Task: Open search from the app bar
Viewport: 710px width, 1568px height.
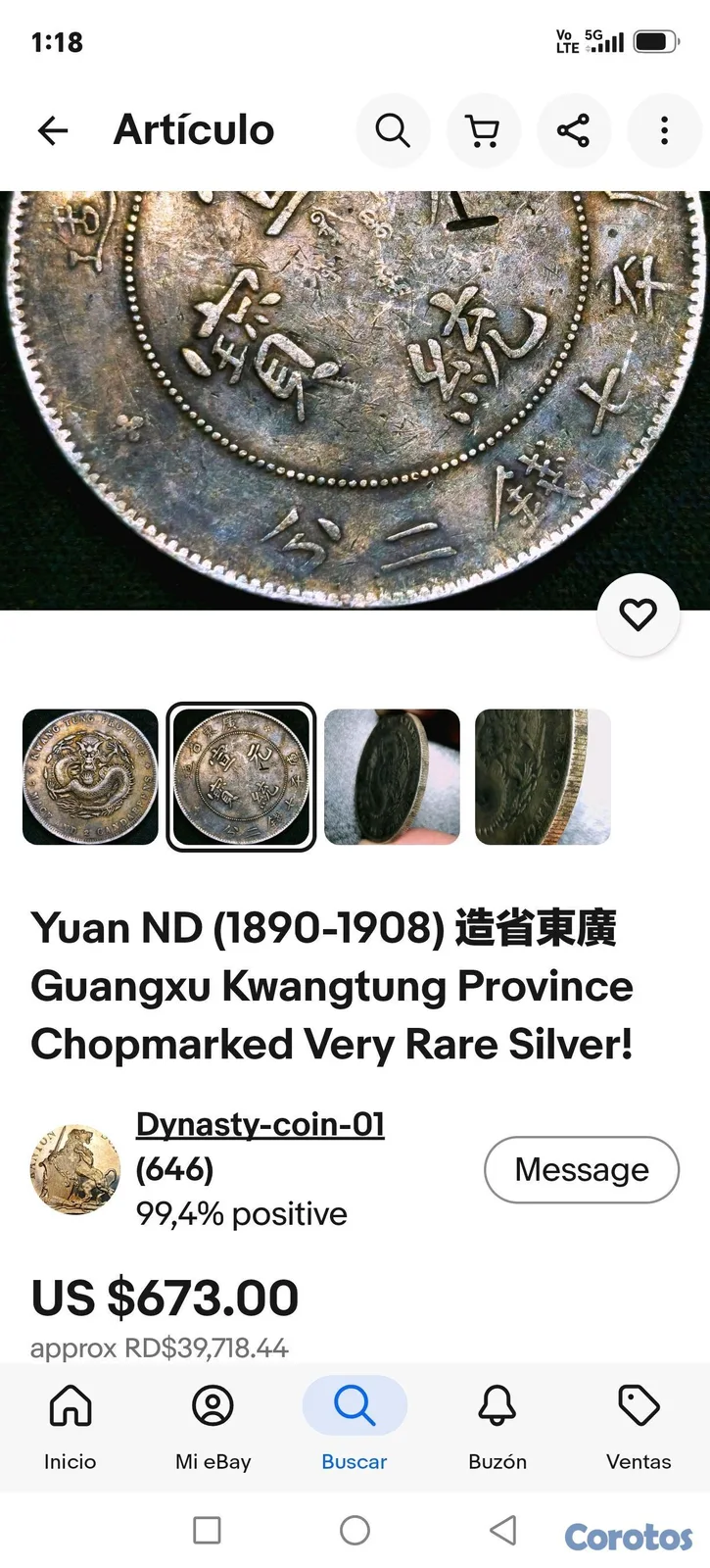Action: pos(393,130)
